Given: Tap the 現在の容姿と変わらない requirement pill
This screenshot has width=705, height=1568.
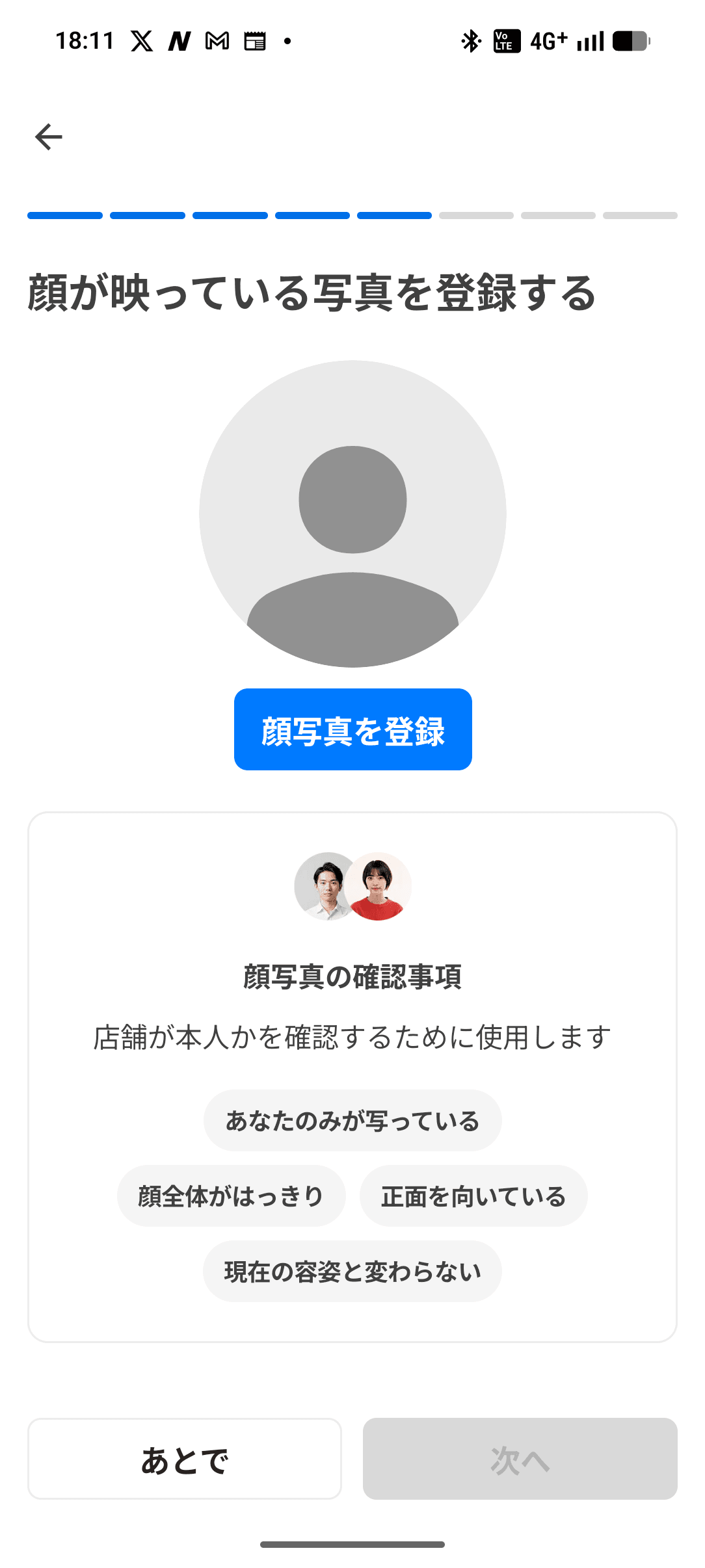Looking at the screenshot, I should pos(352,1271).
